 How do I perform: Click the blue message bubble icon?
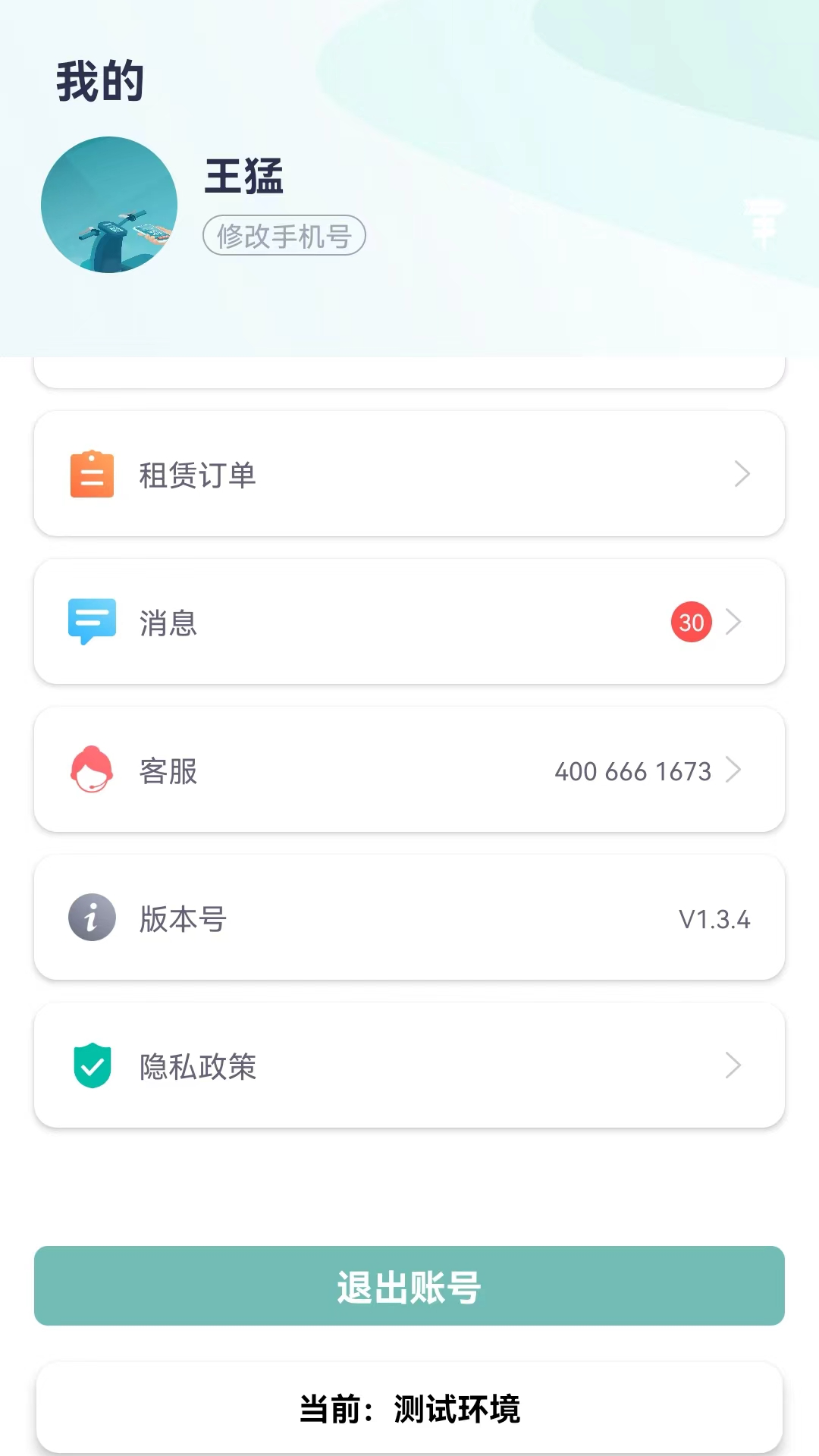pos(91,620)
